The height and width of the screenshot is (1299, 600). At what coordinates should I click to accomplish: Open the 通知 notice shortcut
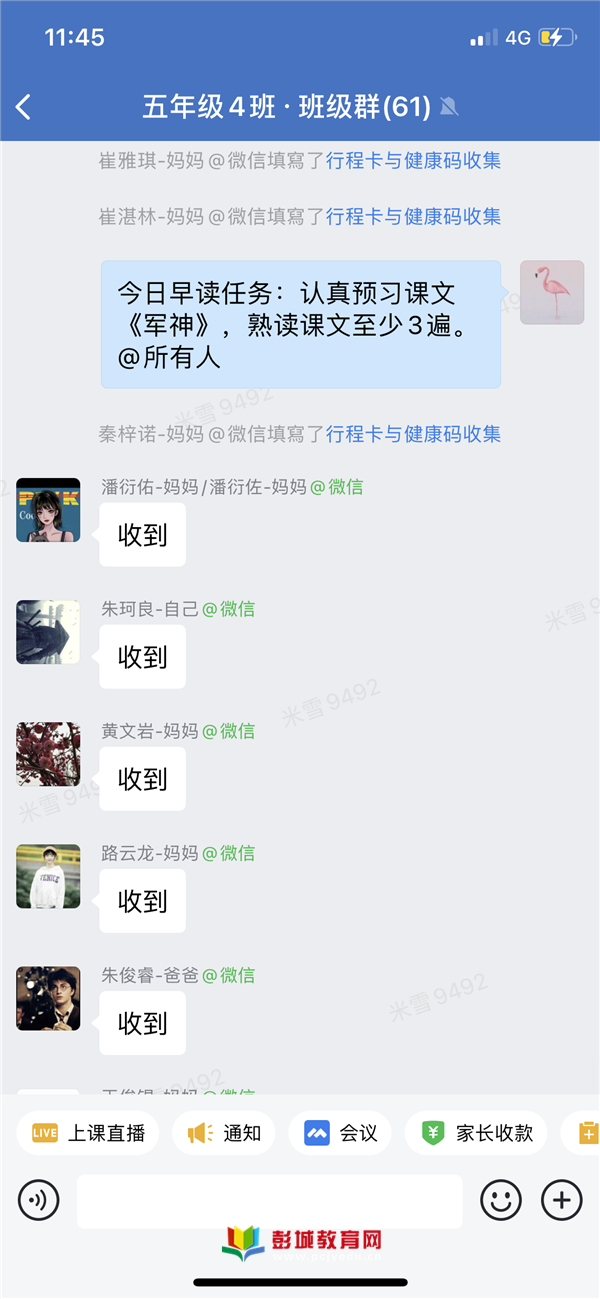coord(224,1133)
